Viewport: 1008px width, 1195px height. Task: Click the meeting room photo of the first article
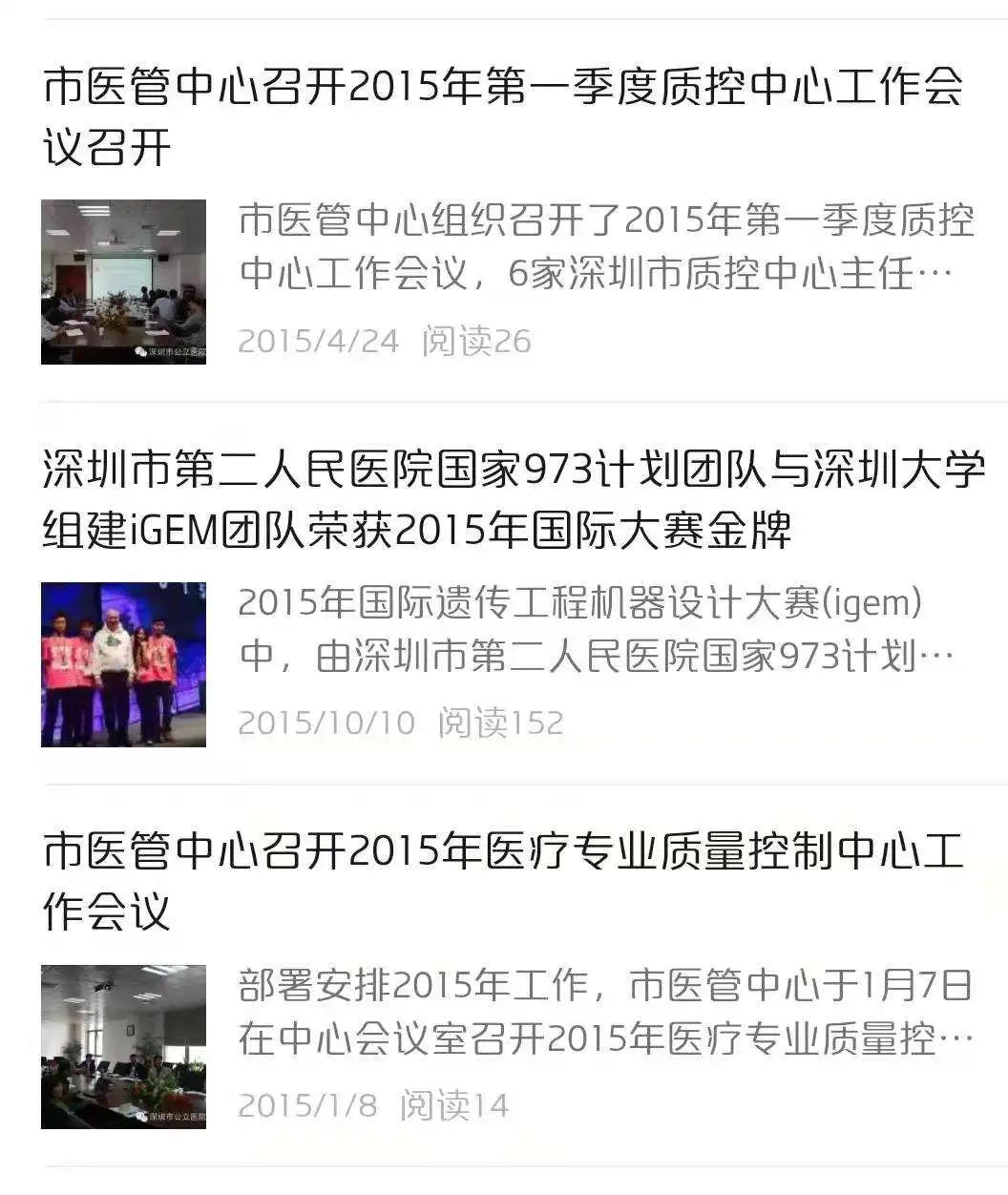tap(124, 282)
